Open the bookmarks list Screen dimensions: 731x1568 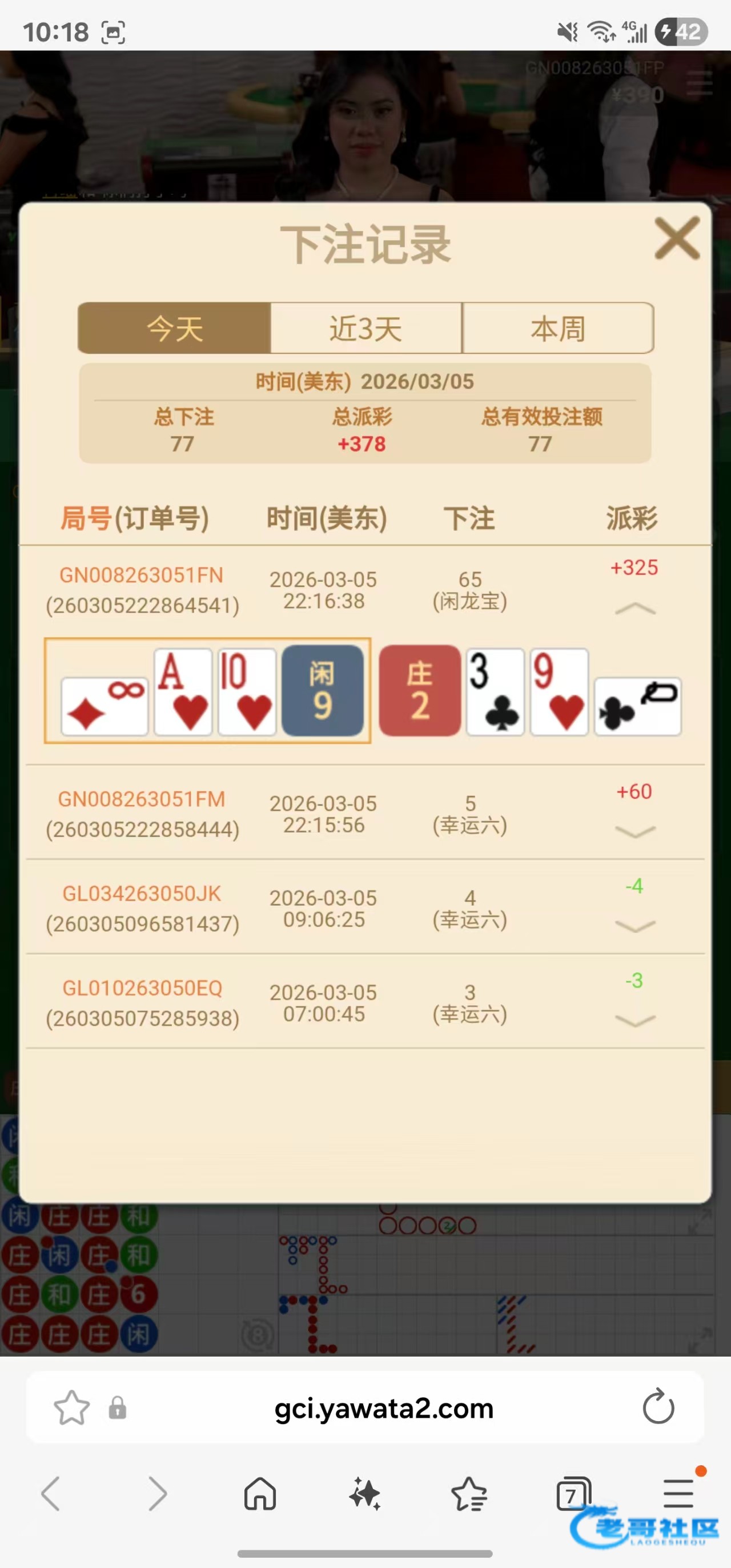pos(469,1493)
